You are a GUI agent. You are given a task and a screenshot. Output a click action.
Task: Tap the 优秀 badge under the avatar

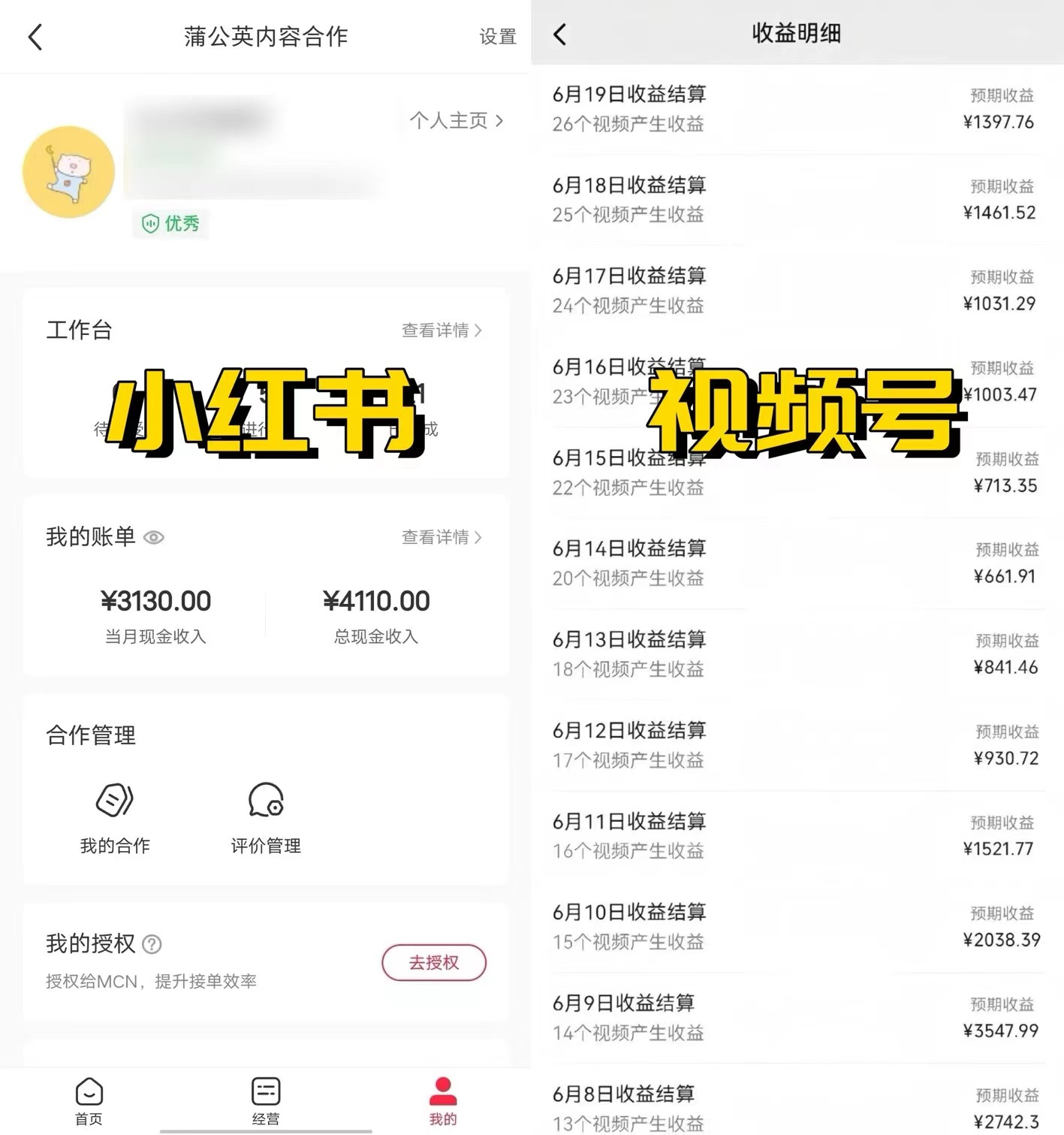[x=170, y=224]
